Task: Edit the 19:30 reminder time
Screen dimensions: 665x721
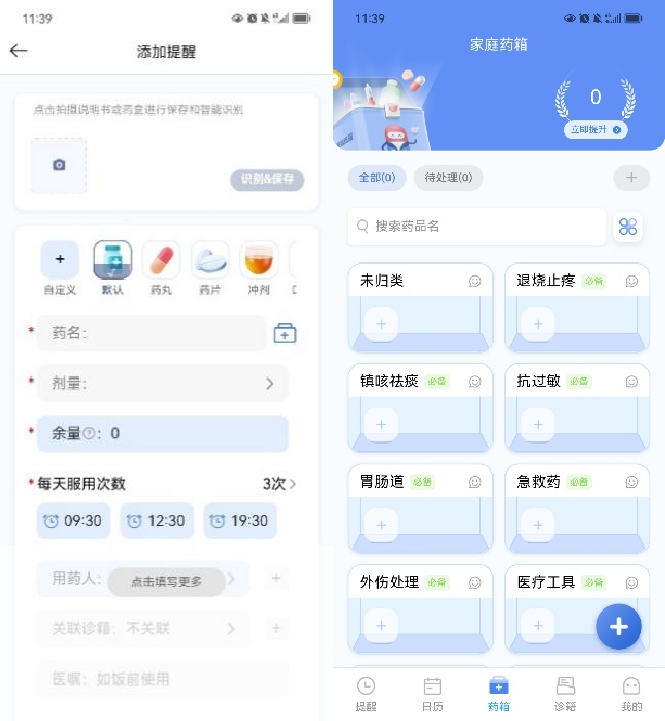Action: pyautogui.click(x=240, y=521)
